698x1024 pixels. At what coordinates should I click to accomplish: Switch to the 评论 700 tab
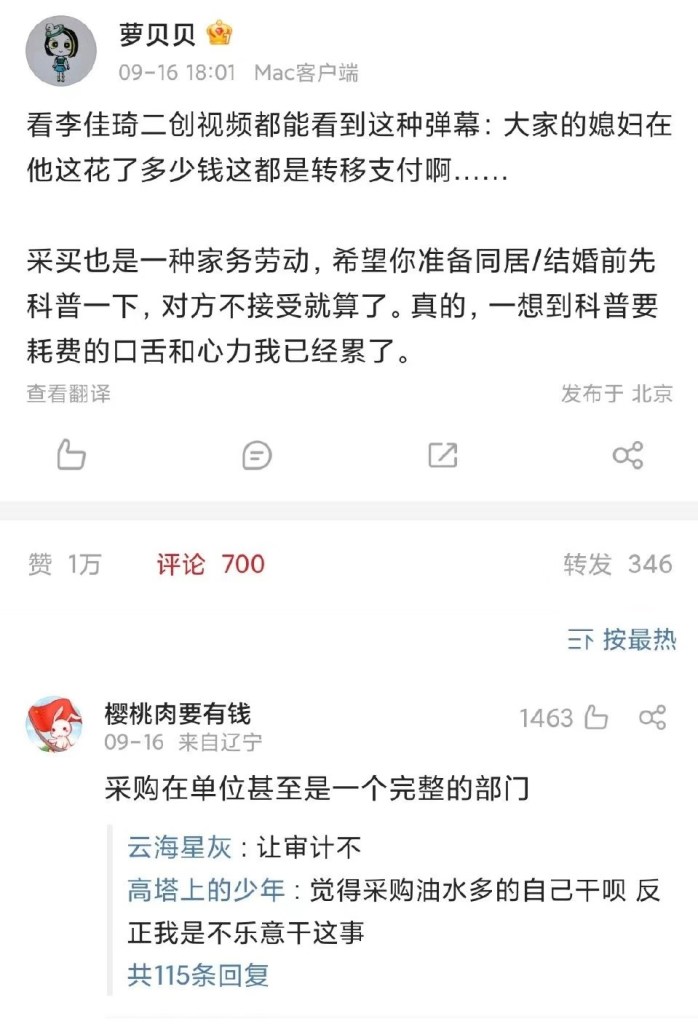[210, 564]
